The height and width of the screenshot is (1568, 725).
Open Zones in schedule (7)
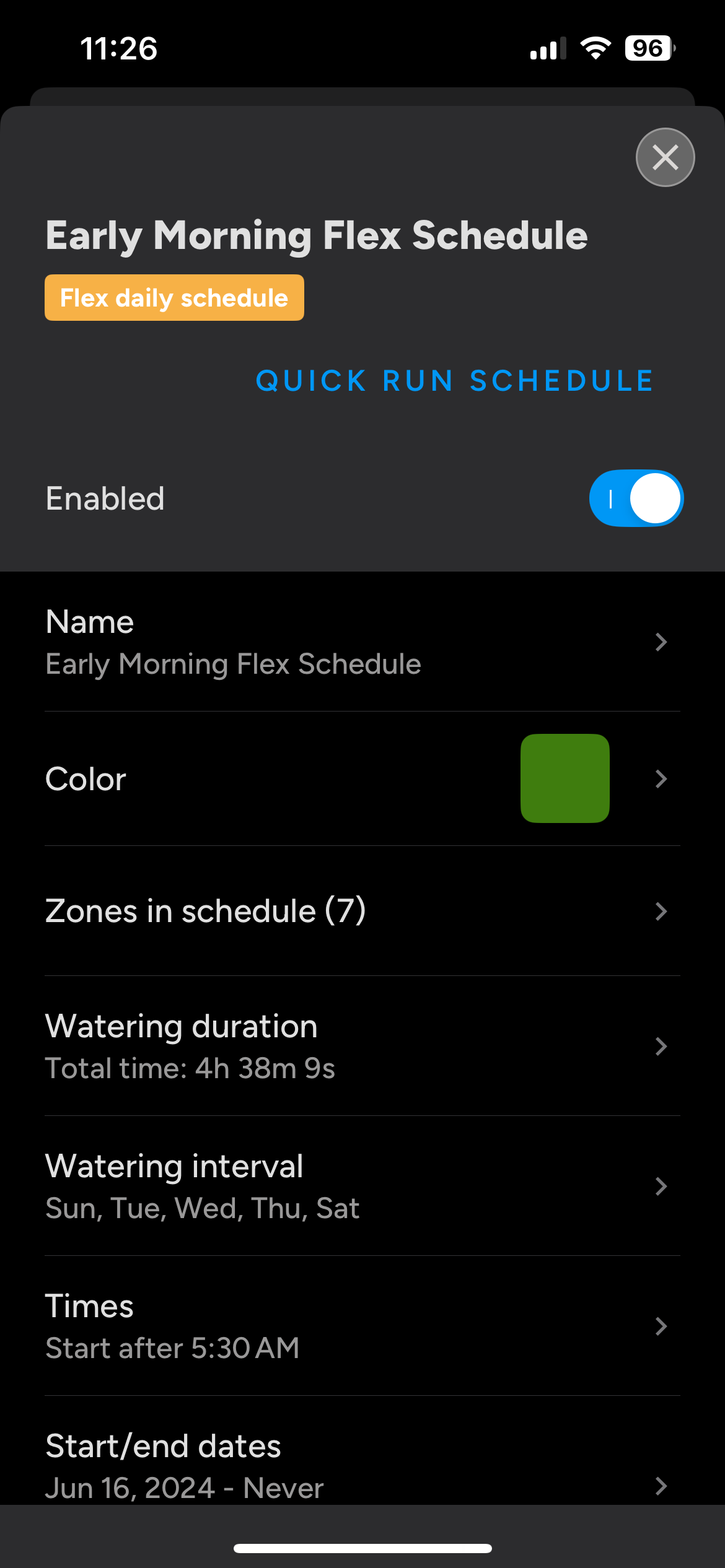[362, 911]
